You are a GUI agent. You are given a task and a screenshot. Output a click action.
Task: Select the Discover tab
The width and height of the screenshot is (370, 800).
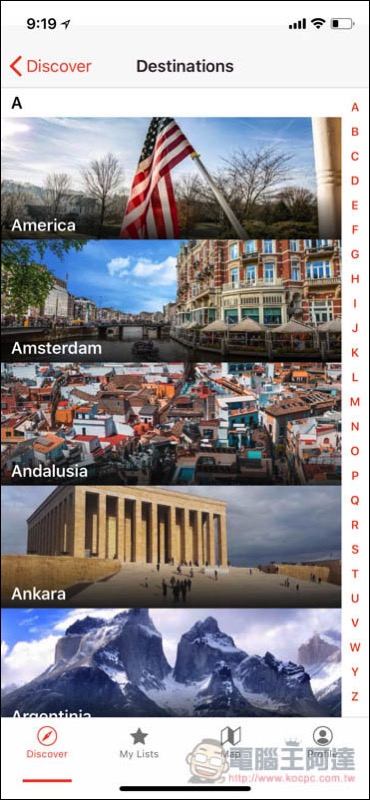[47, 742]
